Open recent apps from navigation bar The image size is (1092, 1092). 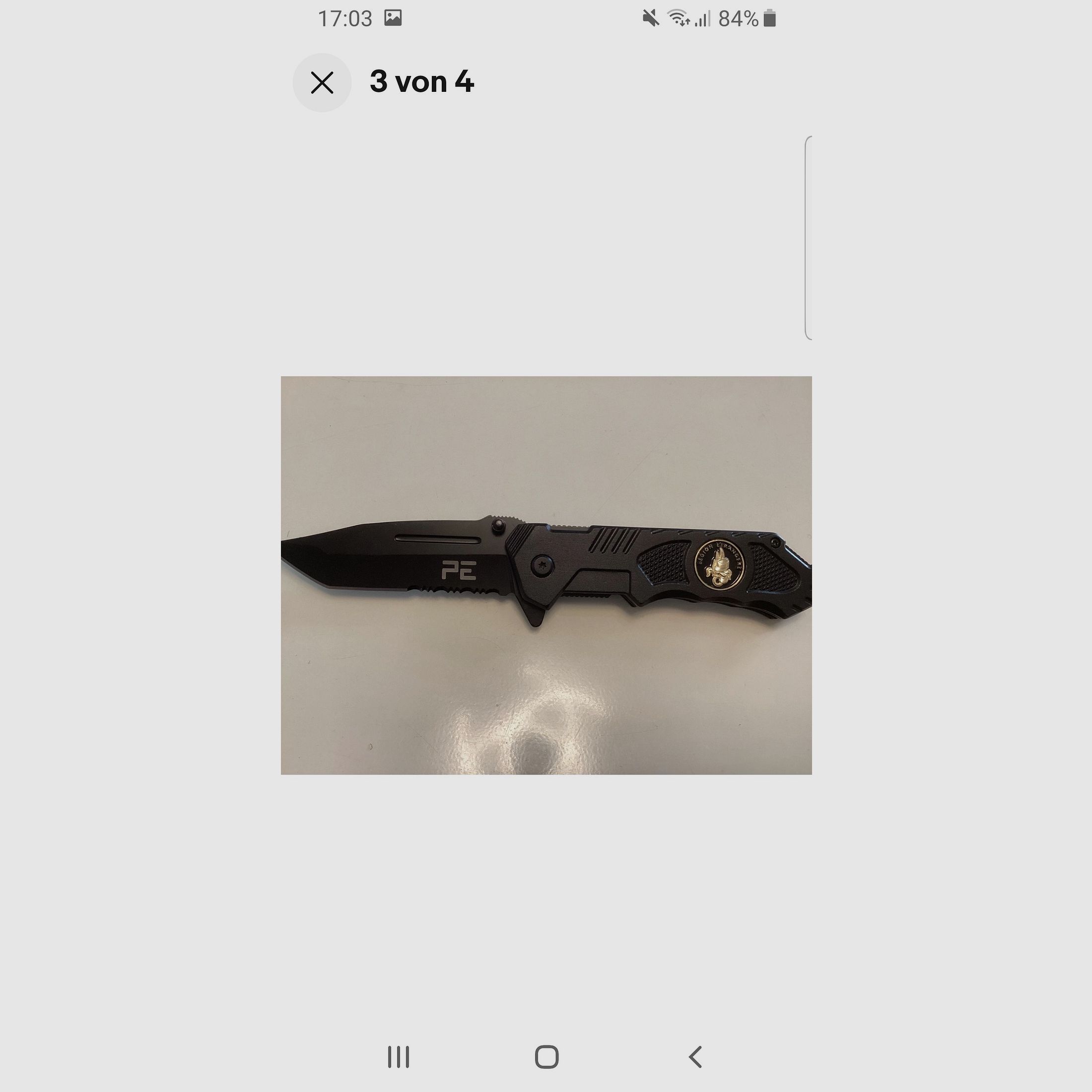pos(398,1056)
